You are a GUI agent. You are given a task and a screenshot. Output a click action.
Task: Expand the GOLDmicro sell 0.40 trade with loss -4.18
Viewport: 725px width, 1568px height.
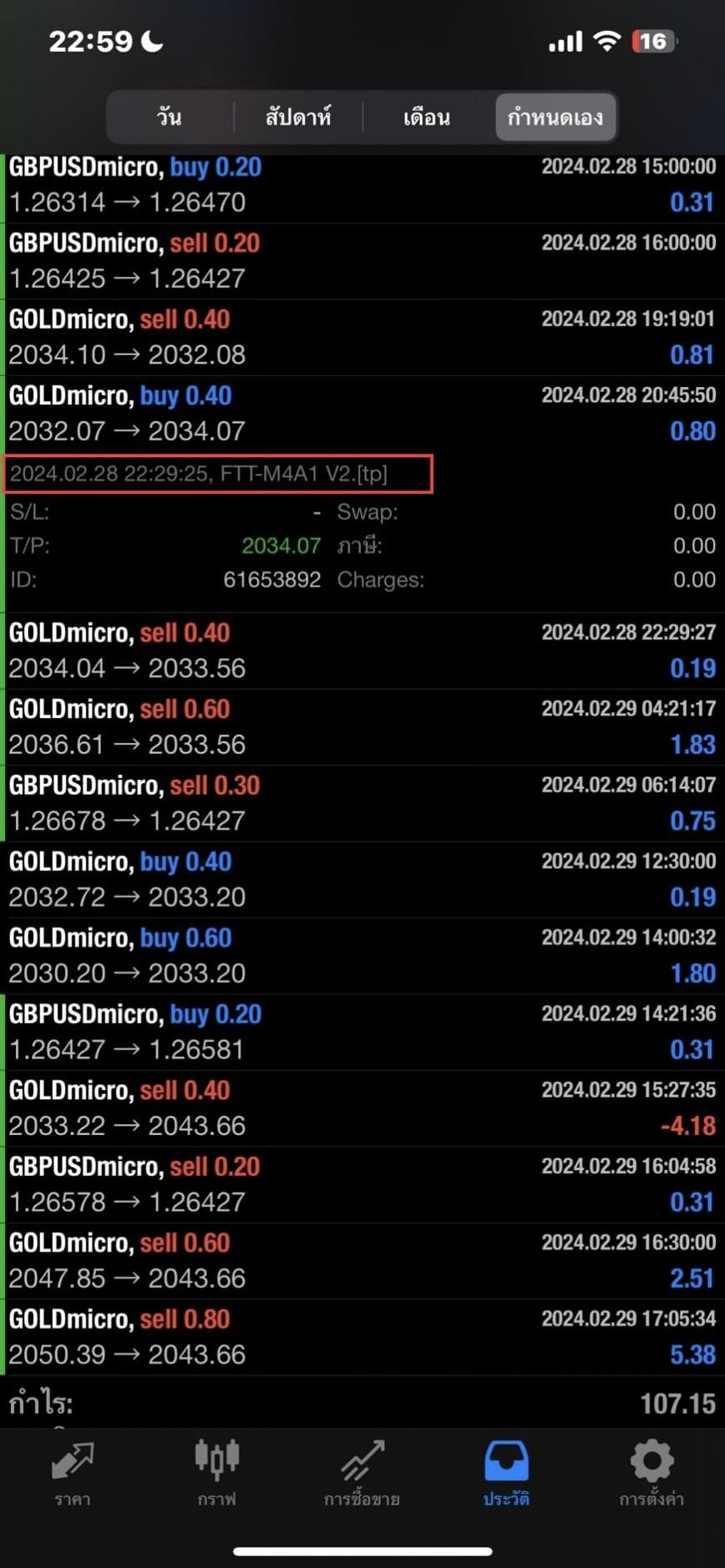362,1107
